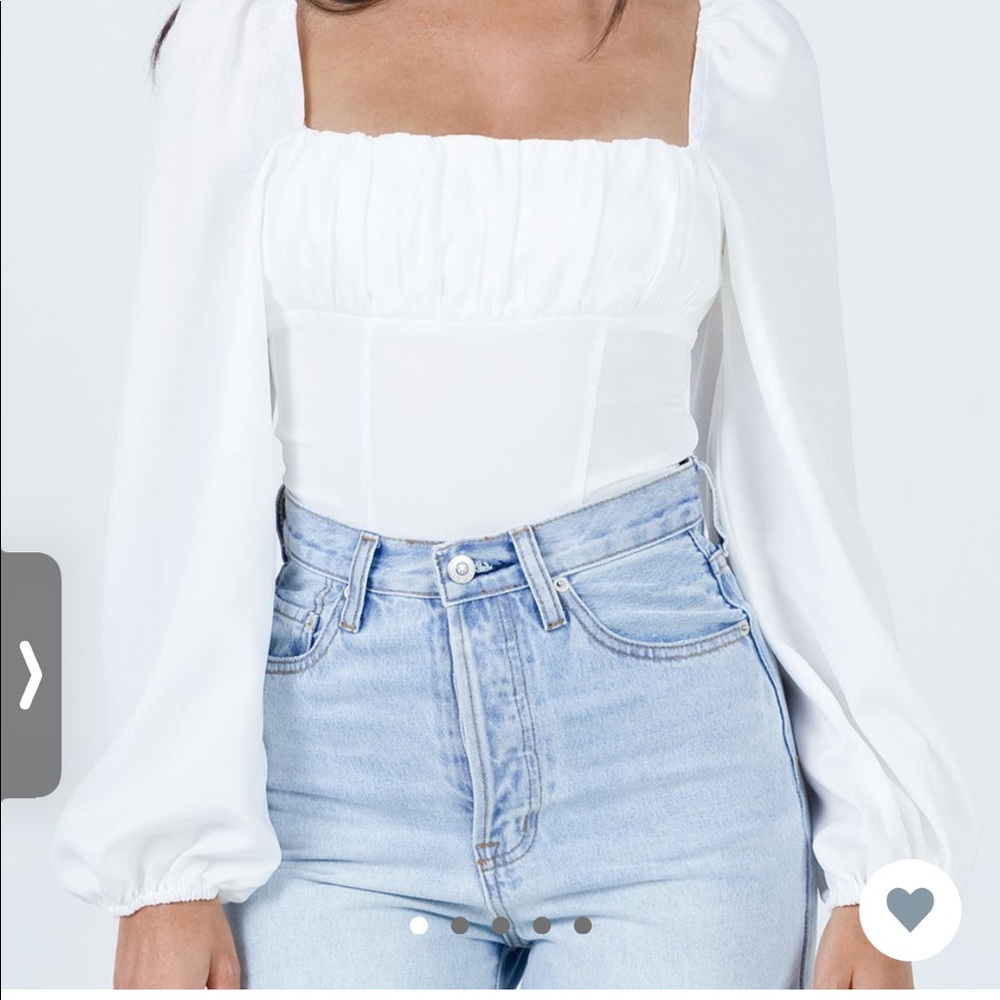Open the side panel arrow handle
The width and height of the screenshot is (1000, 1000).
(31, 675)
